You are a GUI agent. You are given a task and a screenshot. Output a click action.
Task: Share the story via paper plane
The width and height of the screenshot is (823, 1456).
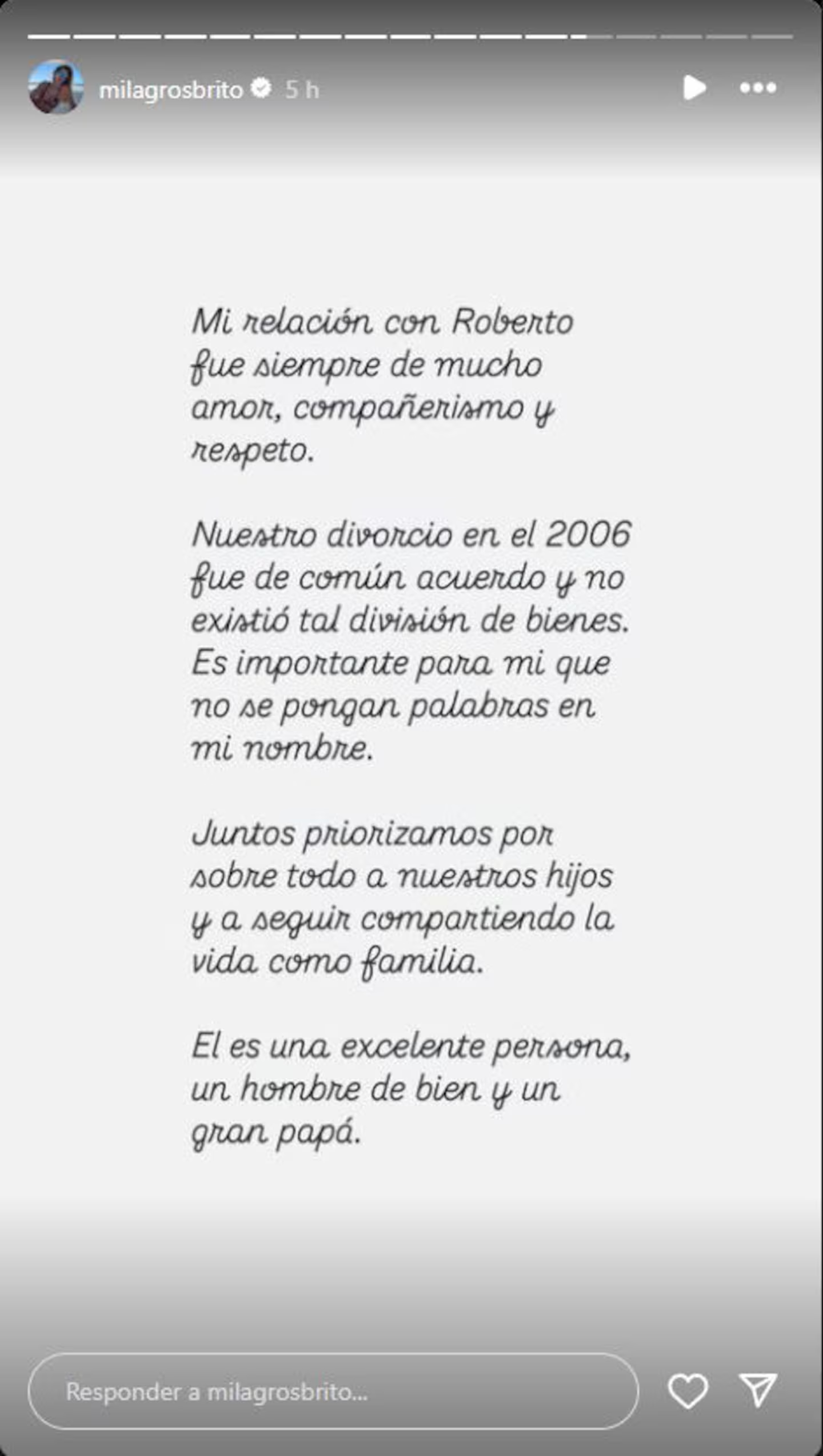coord(758,1390)
